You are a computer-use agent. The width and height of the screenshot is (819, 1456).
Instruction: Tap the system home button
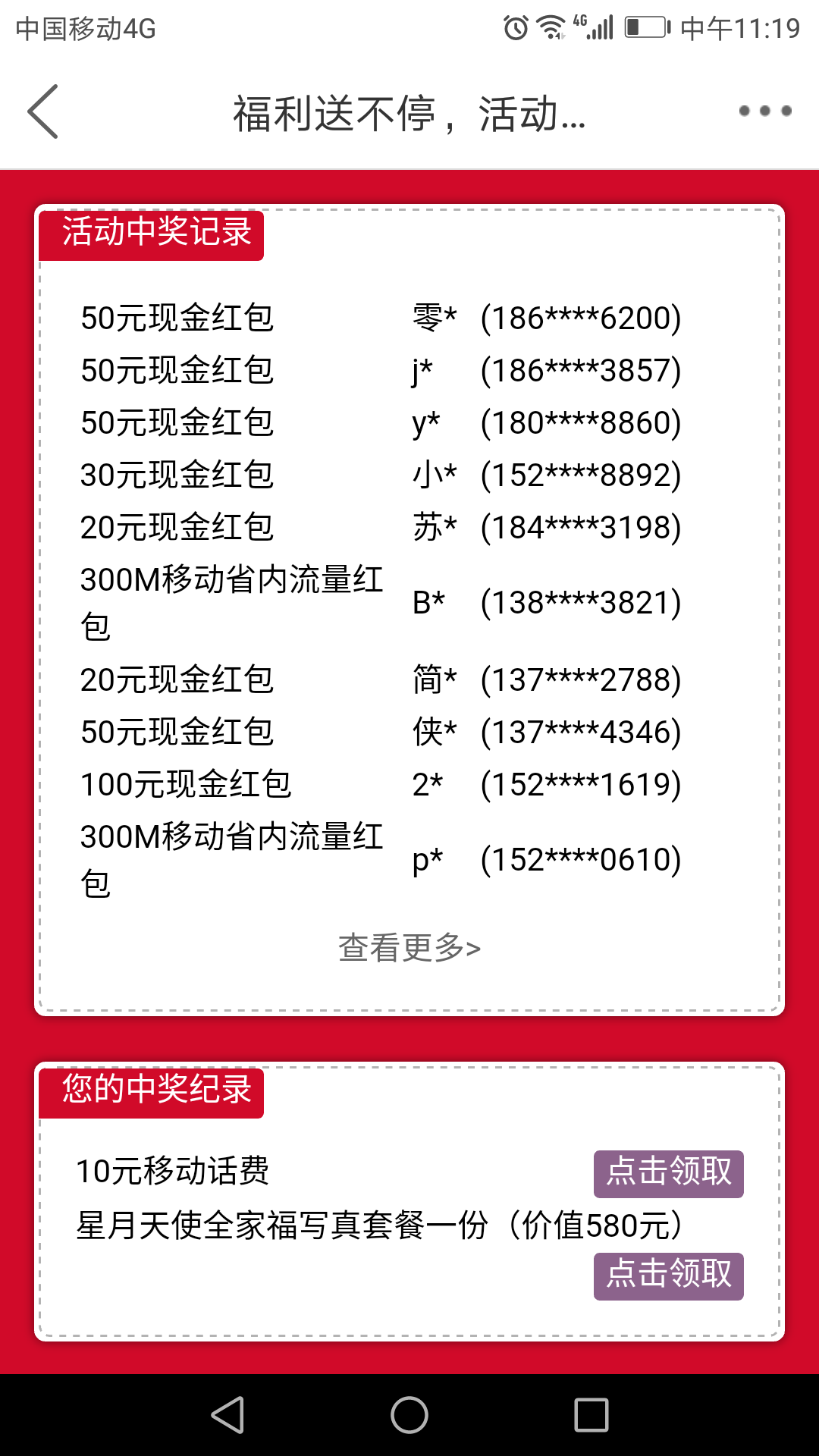(x=409, y=1415)
